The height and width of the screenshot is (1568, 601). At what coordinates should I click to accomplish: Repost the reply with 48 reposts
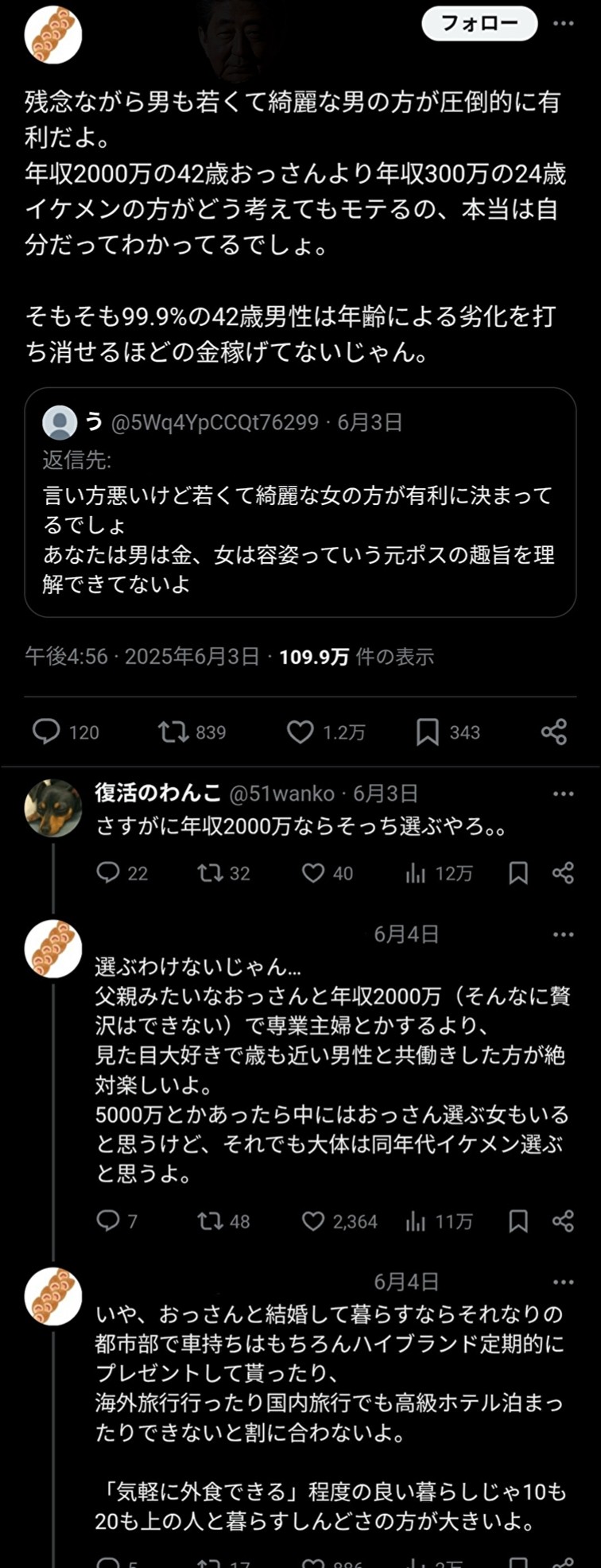(x=210, y=1221)
